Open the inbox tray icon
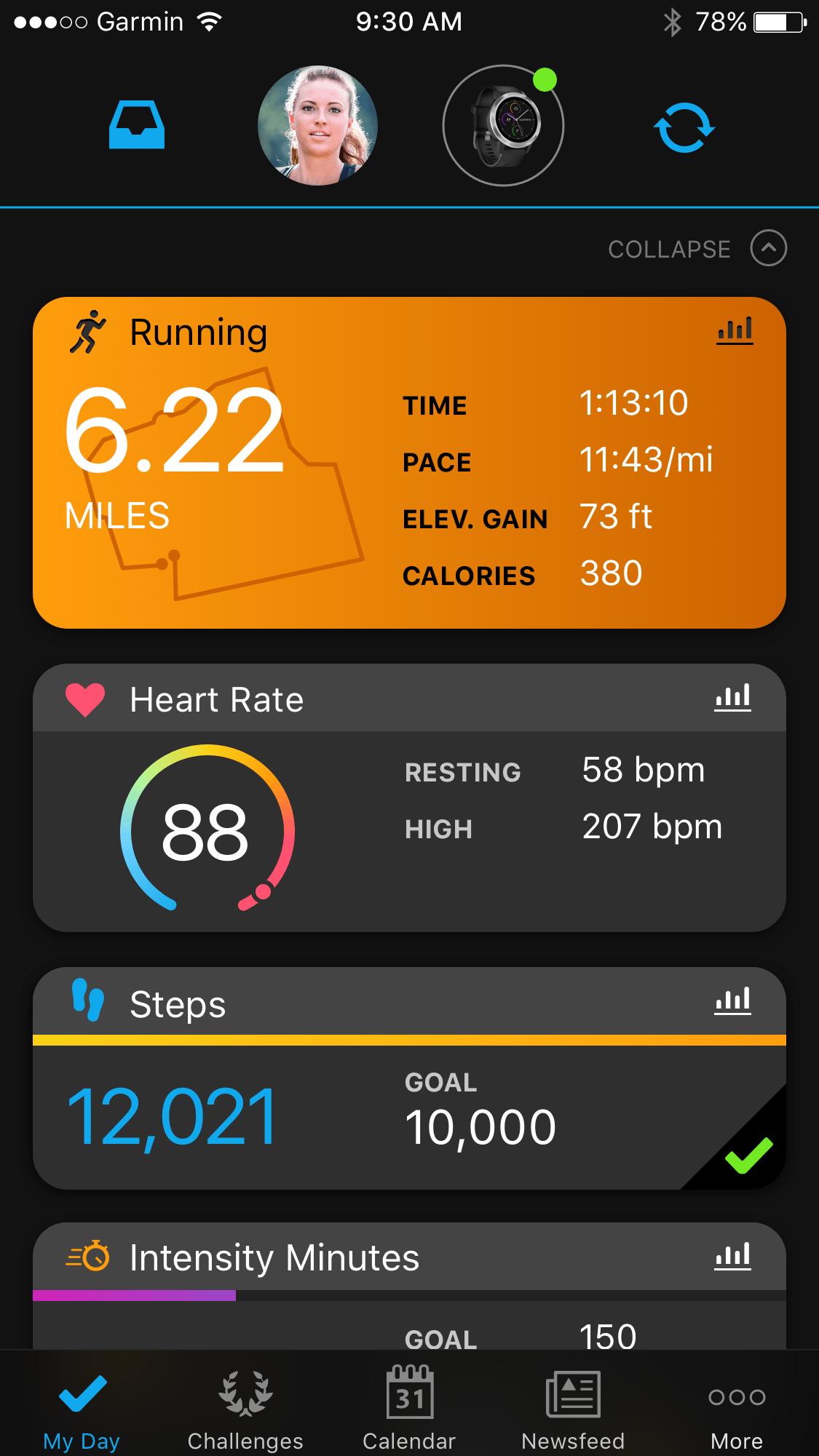 coord(137,125)
